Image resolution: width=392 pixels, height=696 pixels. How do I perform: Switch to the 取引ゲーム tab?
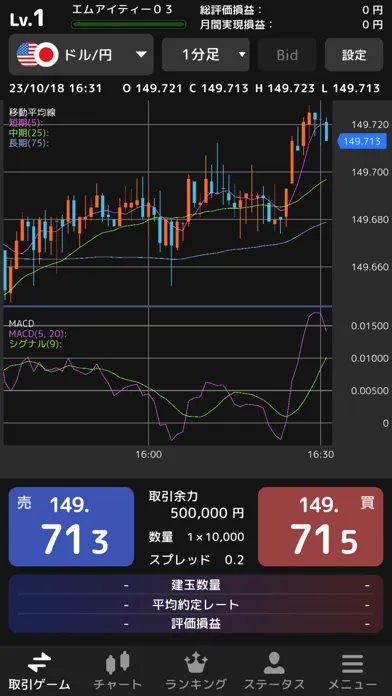[x=40, y=671]
